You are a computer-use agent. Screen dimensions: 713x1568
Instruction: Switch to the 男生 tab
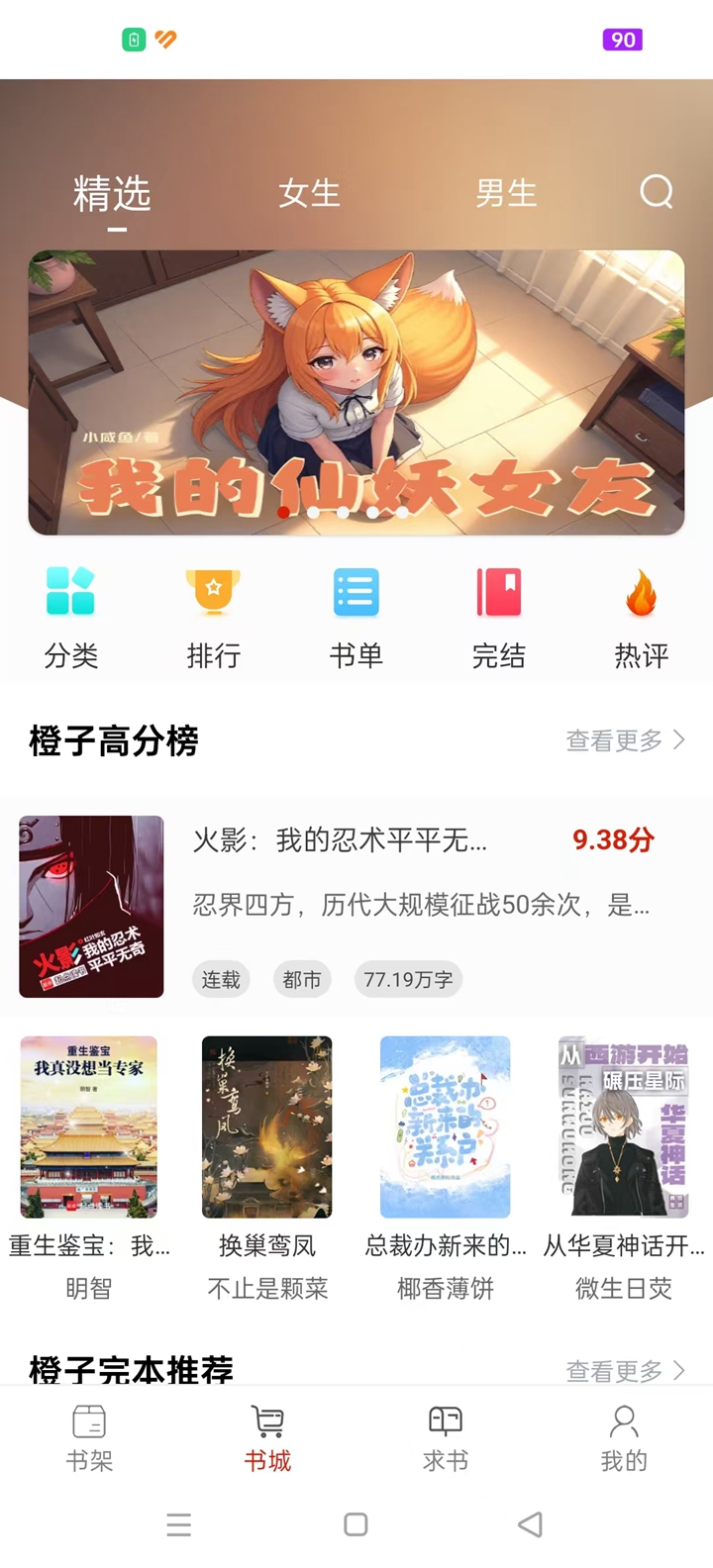(506, 193)
